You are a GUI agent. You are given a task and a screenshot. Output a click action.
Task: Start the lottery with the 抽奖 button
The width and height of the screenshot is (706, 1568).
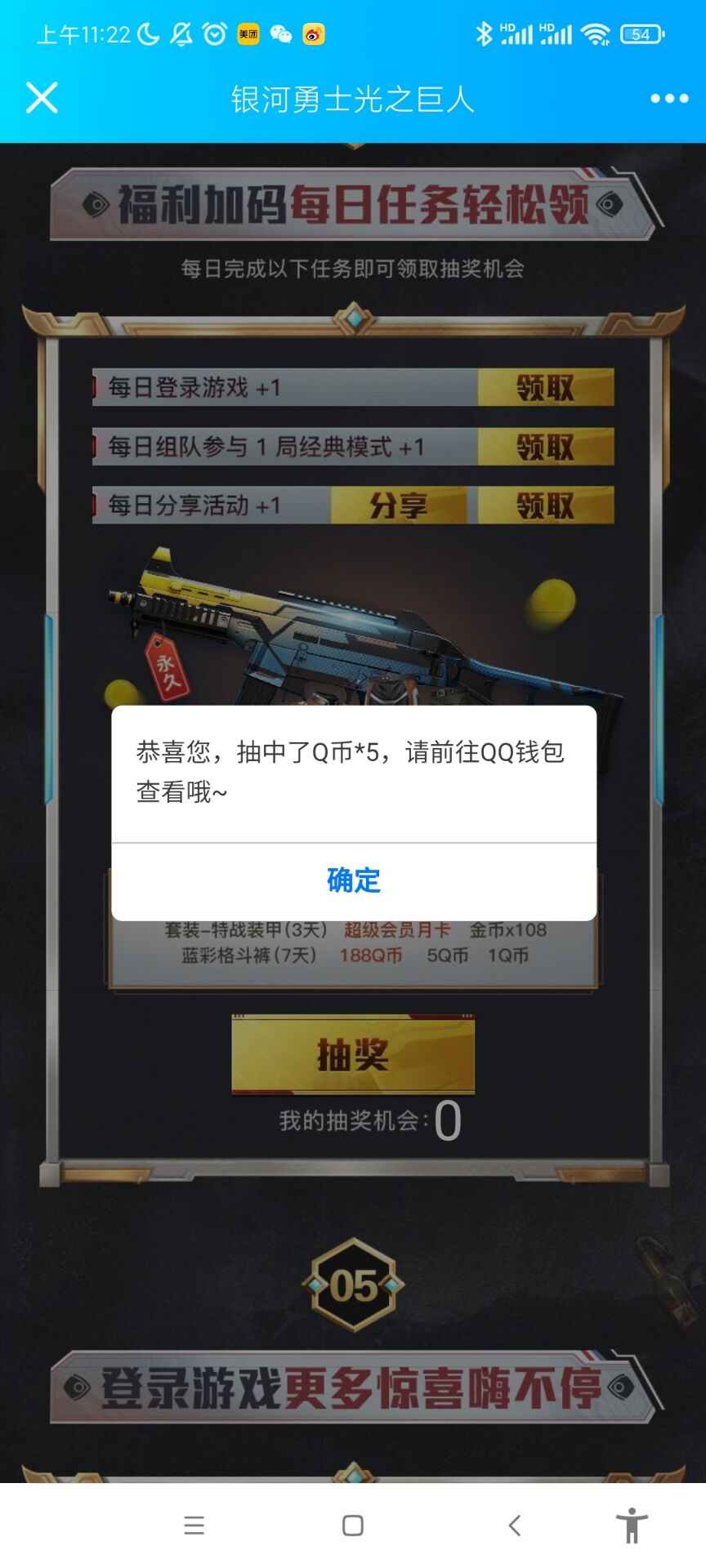pyautogui.click(x=353, y=1054)
